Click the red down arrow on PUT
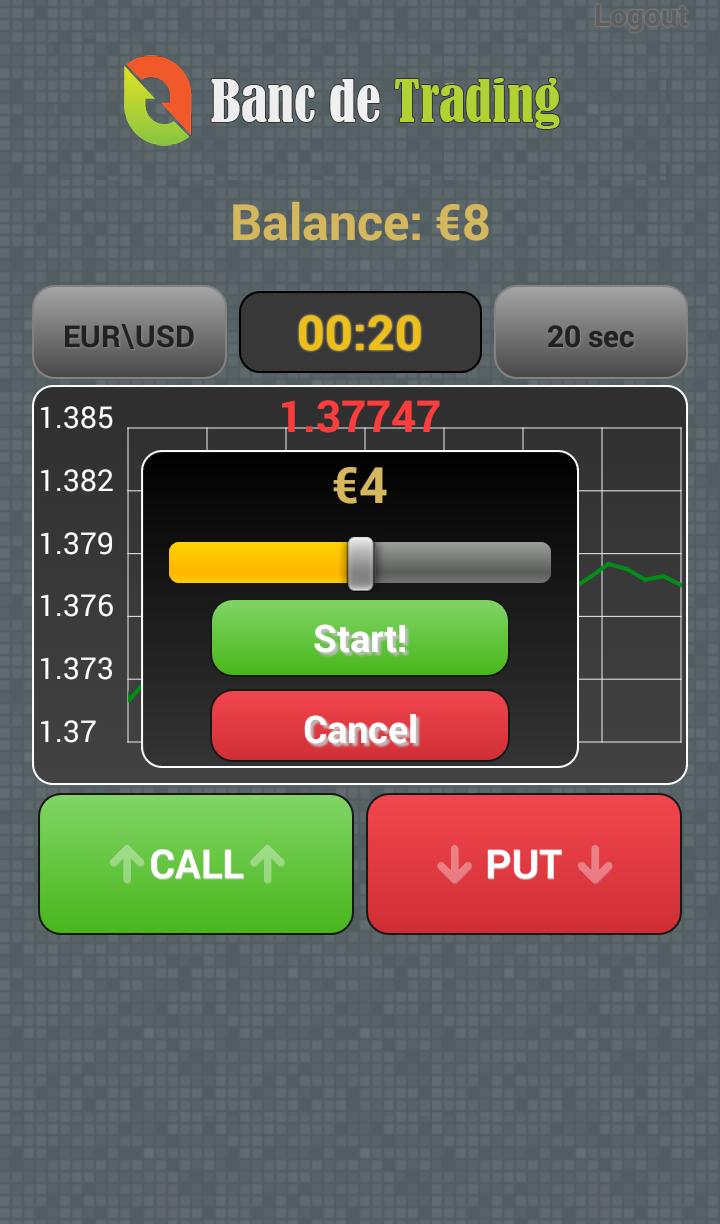 click(455, 863)
